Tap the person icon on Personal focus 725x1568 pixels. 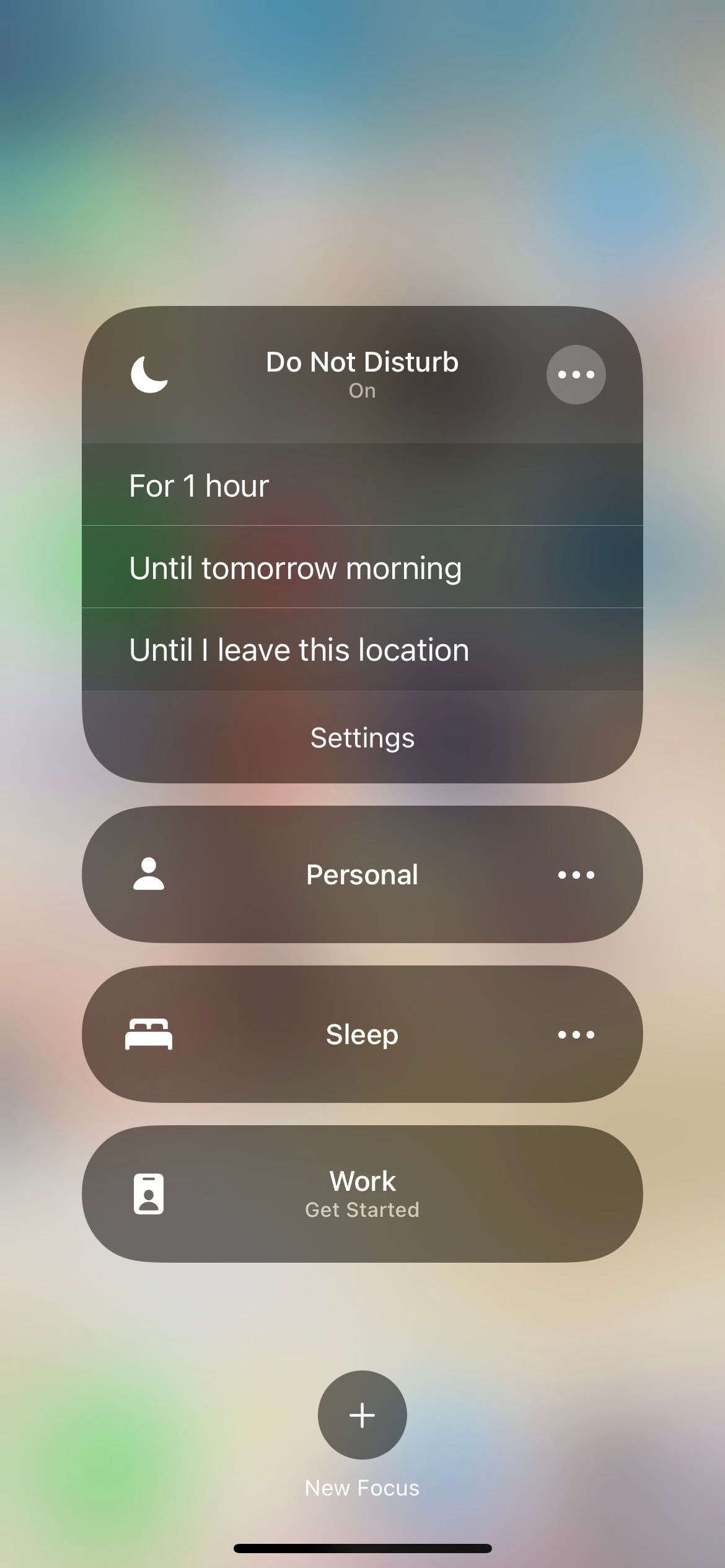coord(149,874)
